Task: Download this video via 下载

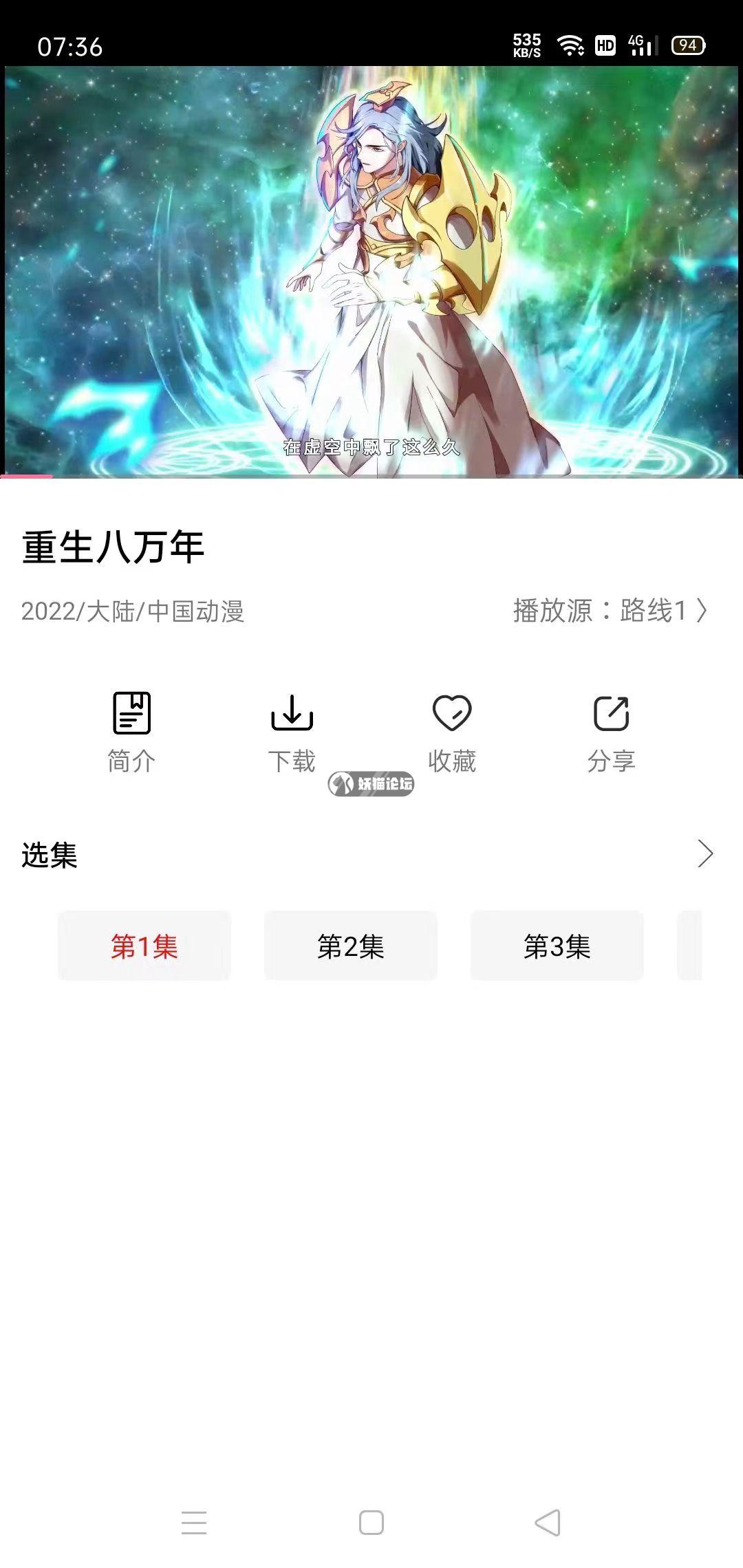Action: [x=292, y=732]
